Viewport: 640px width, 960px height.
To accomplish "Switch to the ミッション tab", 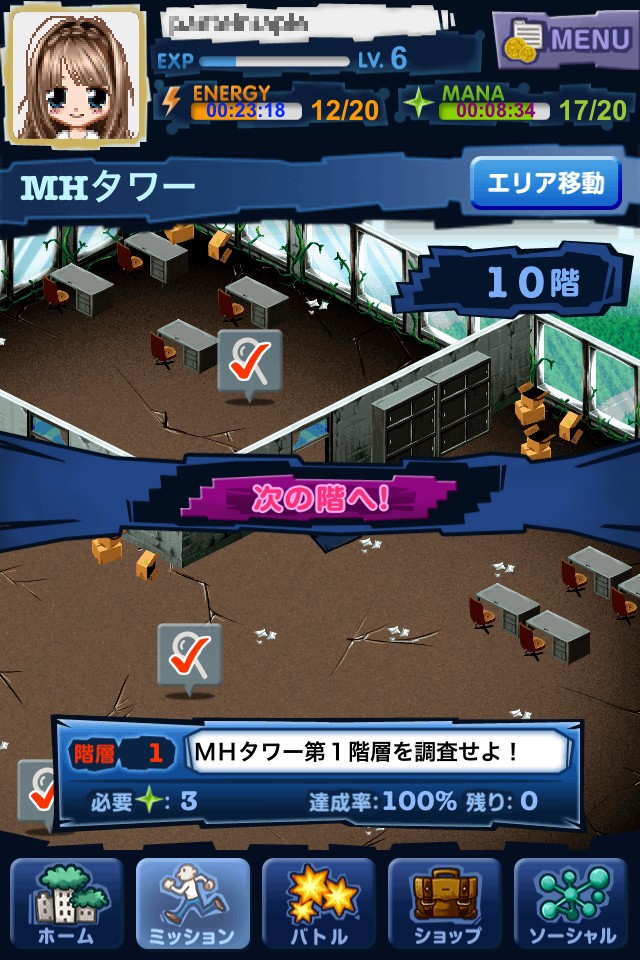I will [193, 904].
